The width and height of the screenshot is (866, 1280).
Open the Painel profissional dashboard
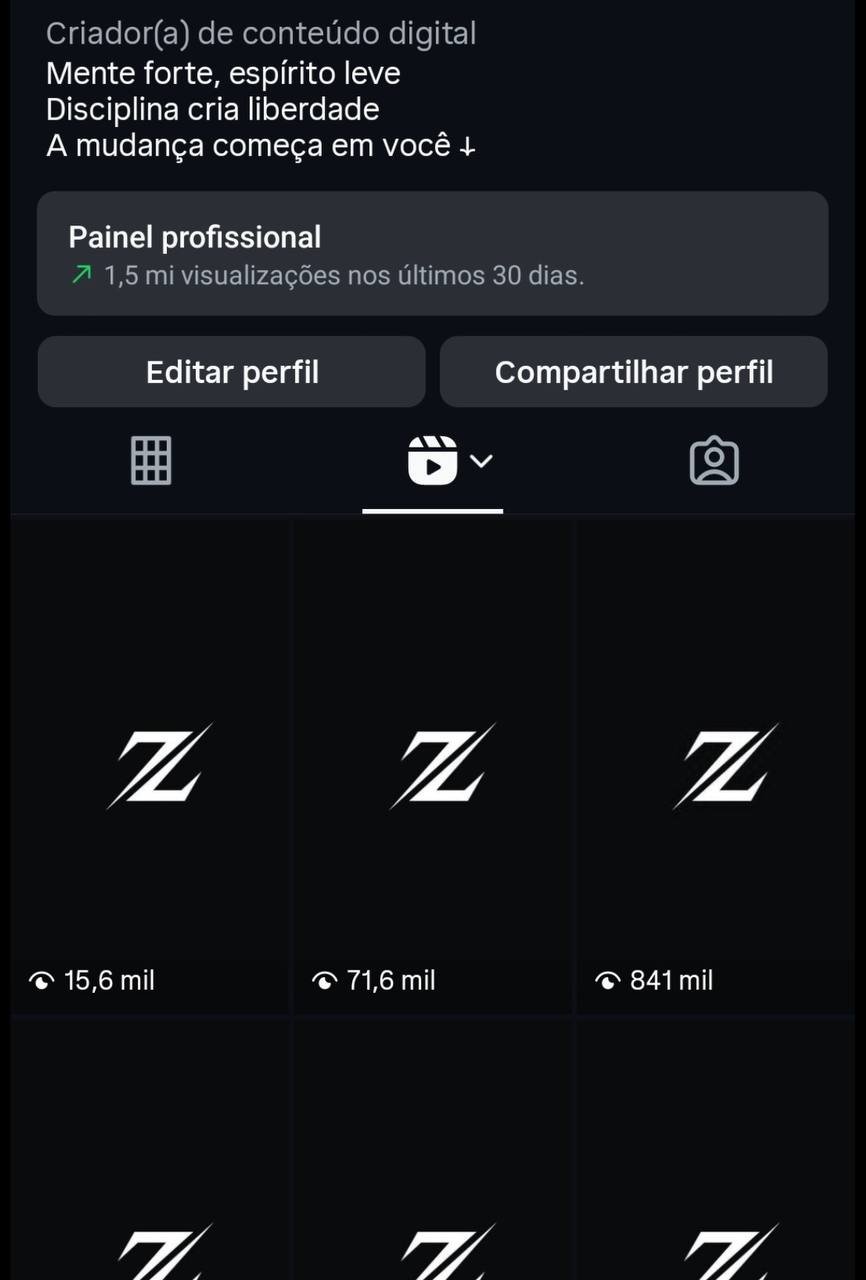coord(432,254)
